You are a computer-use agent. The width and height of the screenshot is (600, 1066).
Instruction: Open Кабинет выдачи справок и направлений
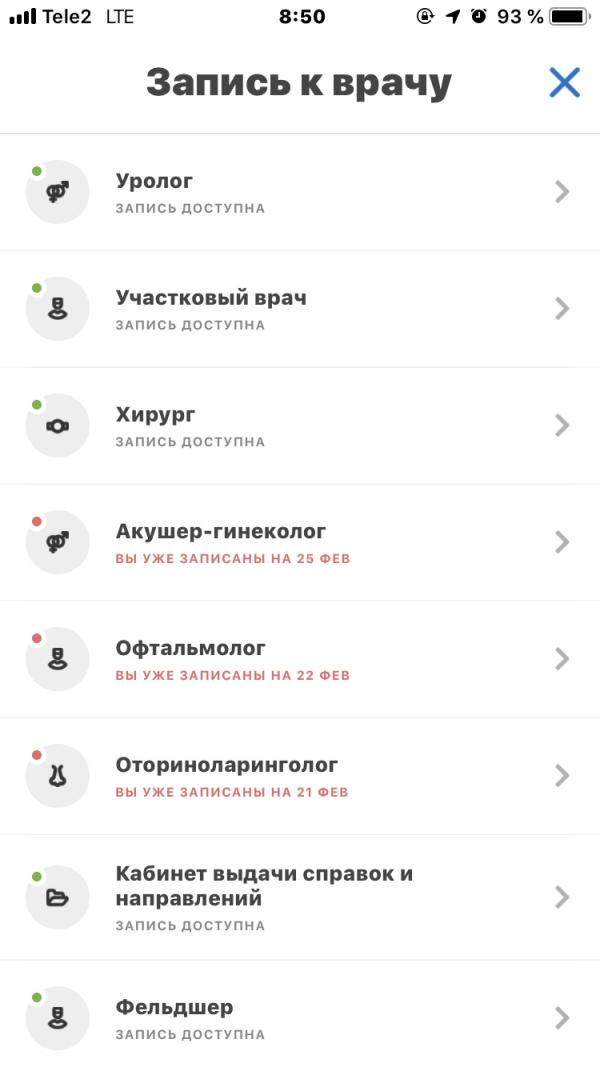pyautogui.click(x=300, y=897)
